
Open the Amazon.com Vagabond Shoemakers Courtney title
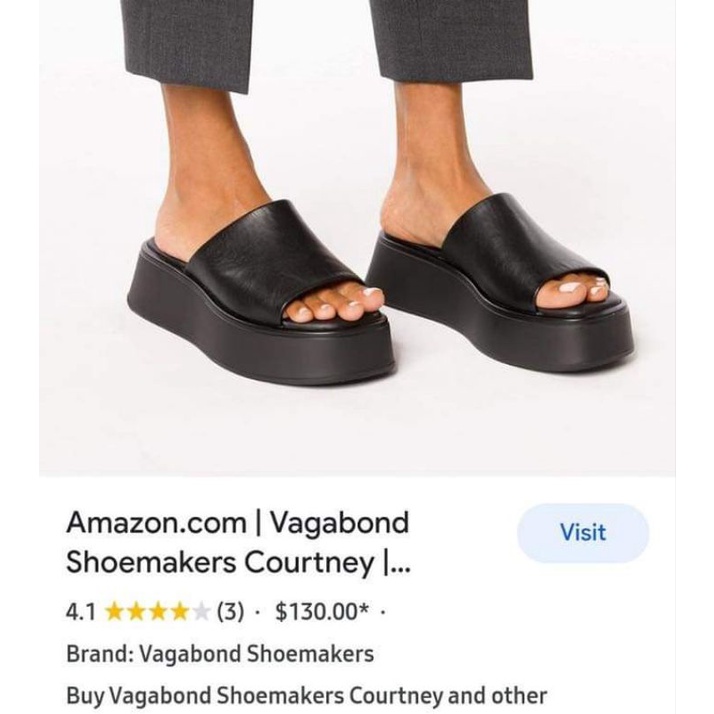[238, 542]
